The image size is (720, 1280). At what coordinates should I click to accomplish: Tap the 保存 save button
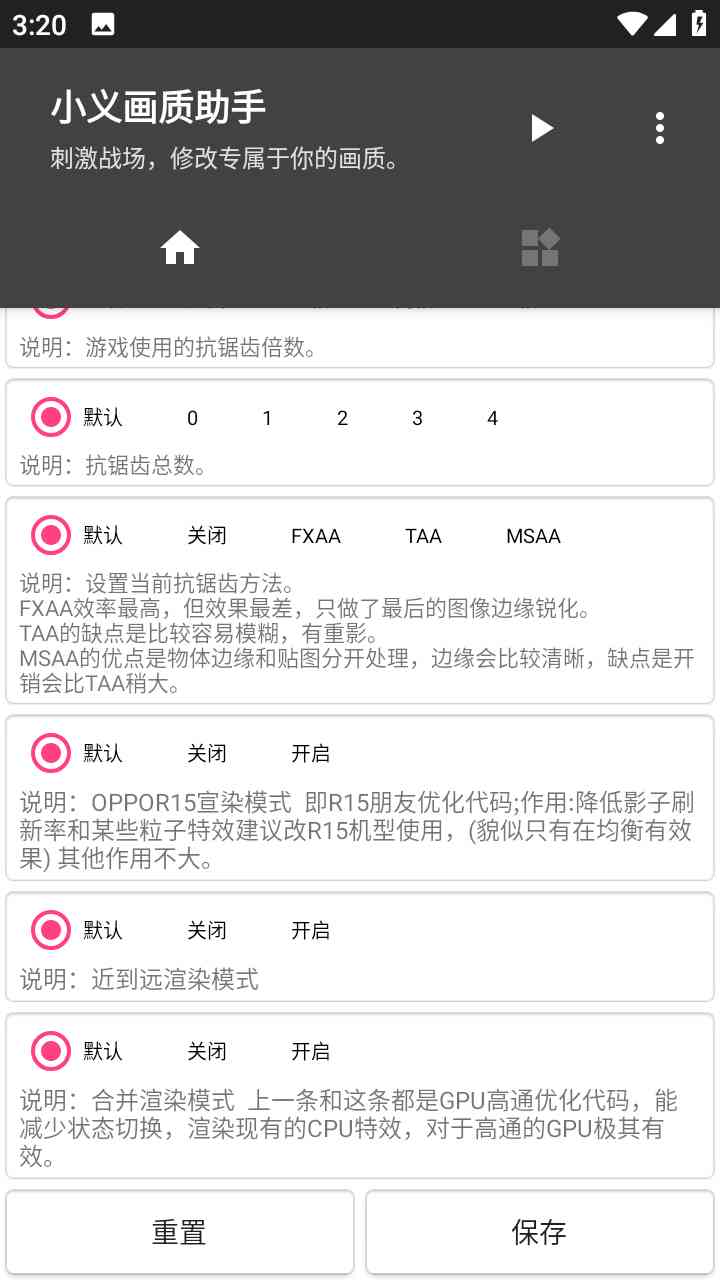(540, 1232)
